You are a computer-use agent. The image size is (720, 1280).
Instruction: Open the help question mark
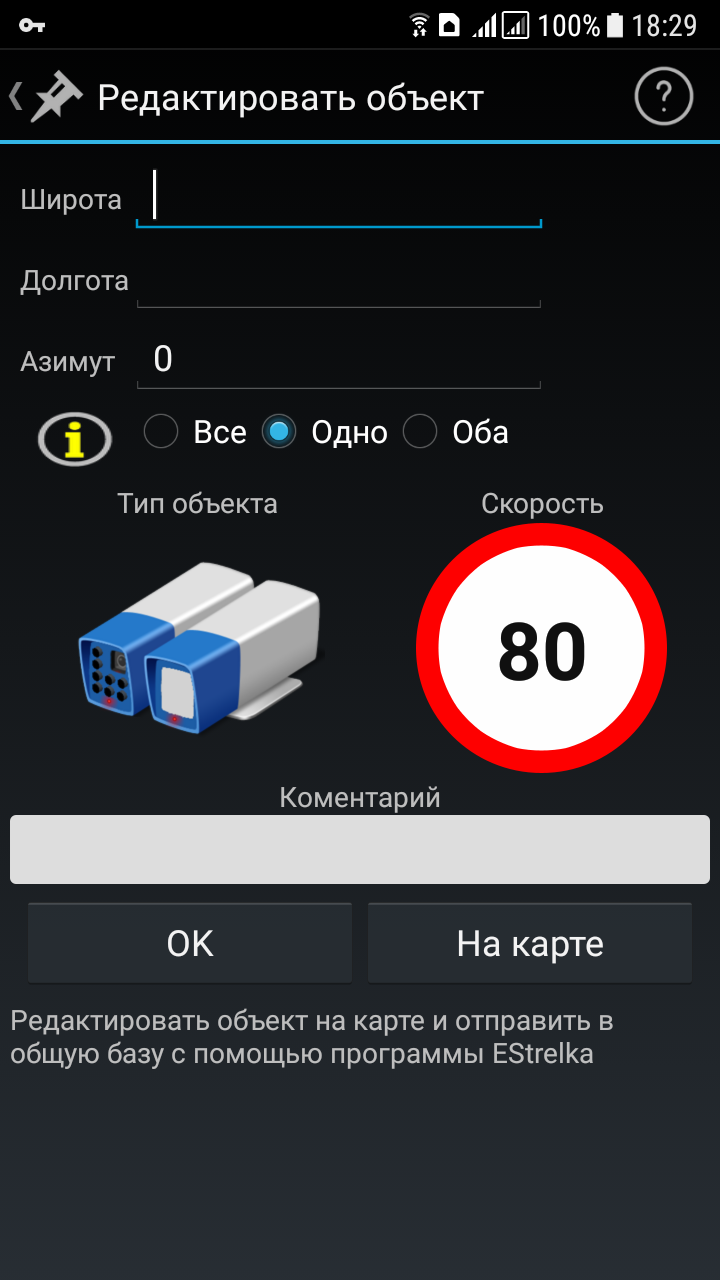664,97
